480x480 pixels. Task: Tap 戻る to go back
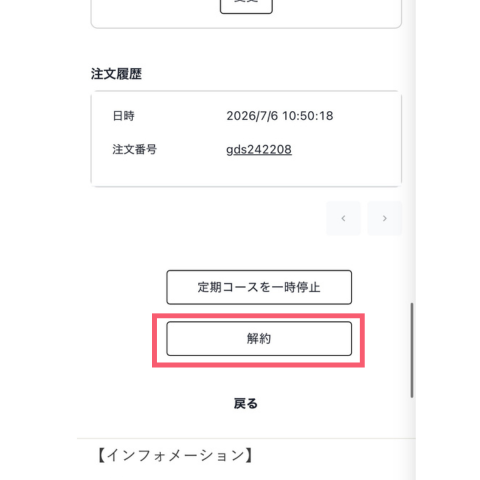246,404
